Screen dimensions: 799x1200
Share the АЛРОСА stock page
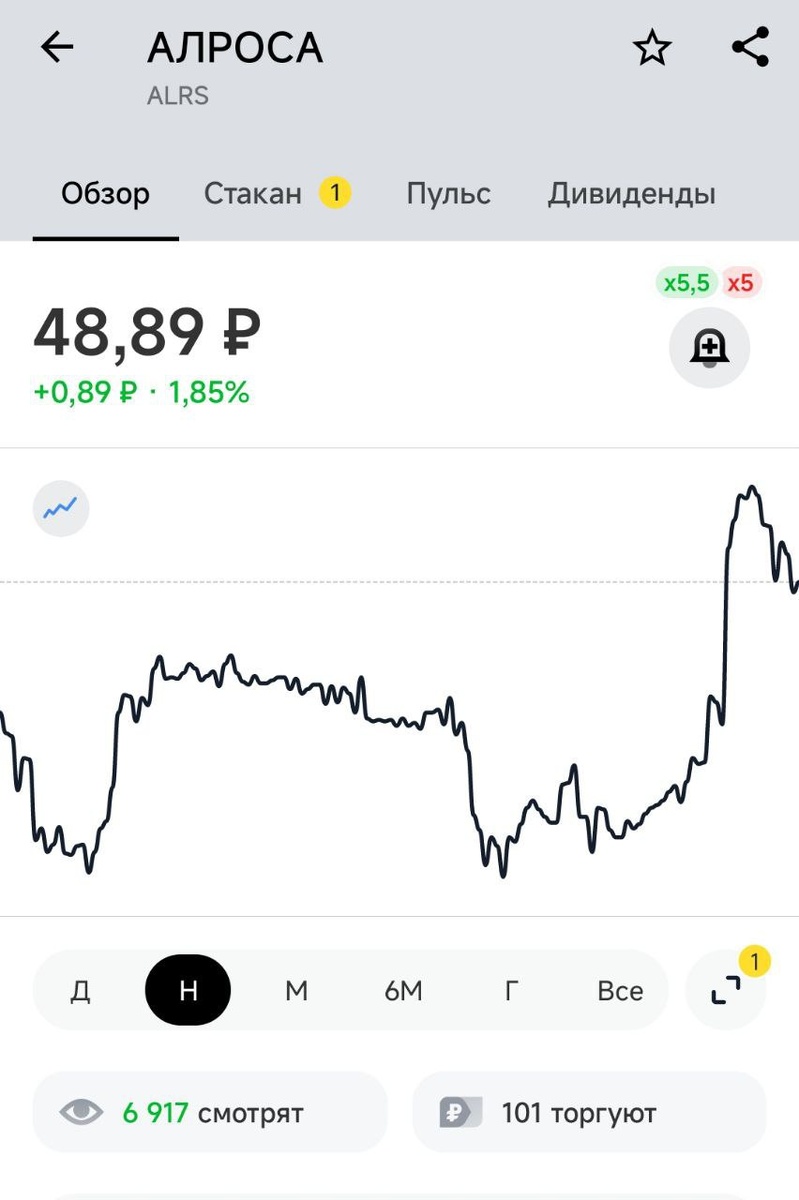pyautogui.click(x=750, y=47)
